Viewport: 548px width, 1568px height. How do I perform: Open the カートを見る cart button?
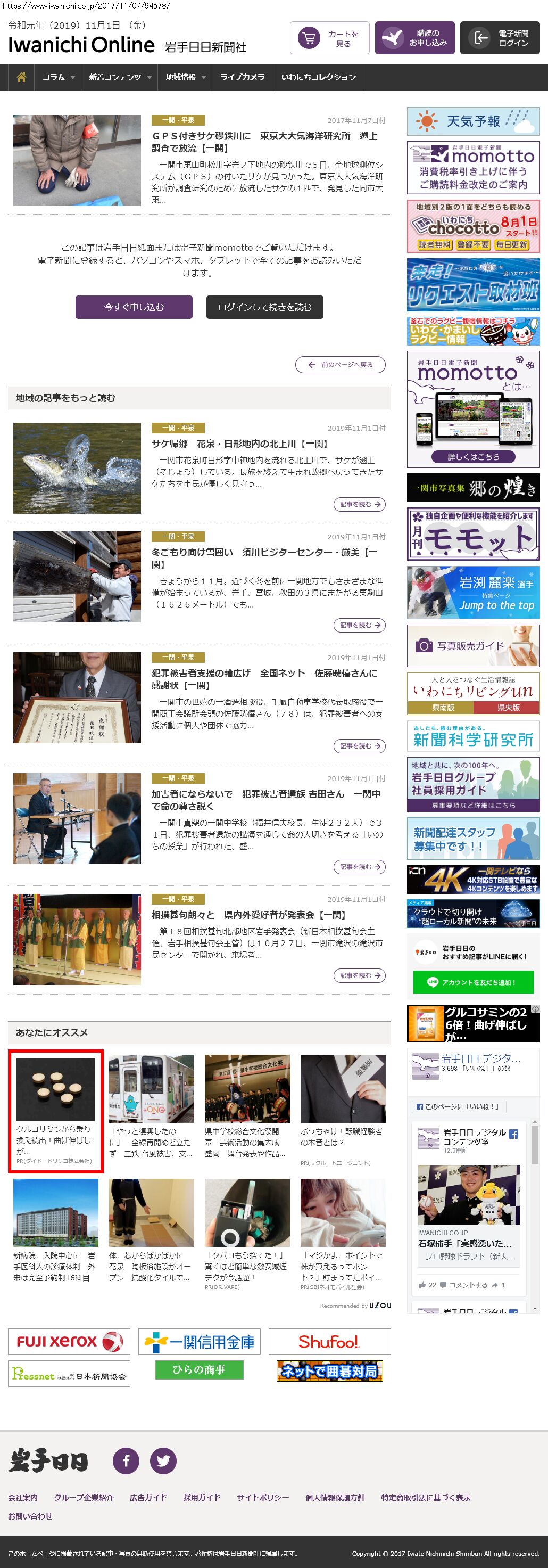click(329, 38)
